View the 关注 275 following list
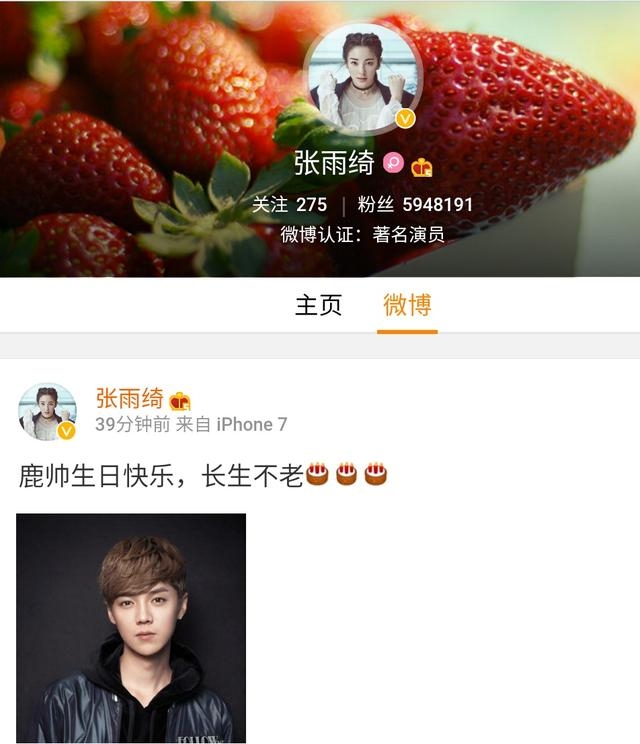 point(289,205)
